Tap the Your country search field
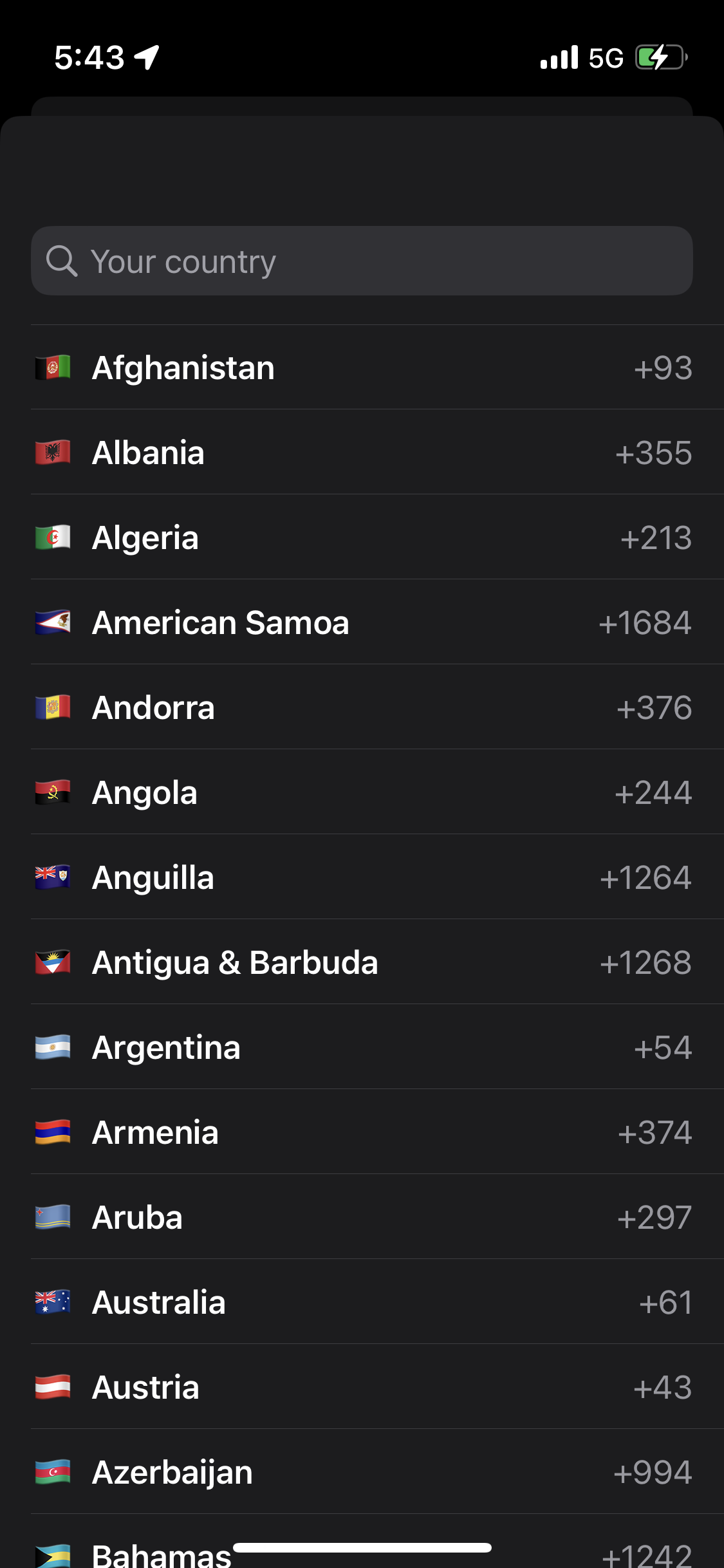The width and height of the screenshot is (724, 1568). (x=362, y=261)
